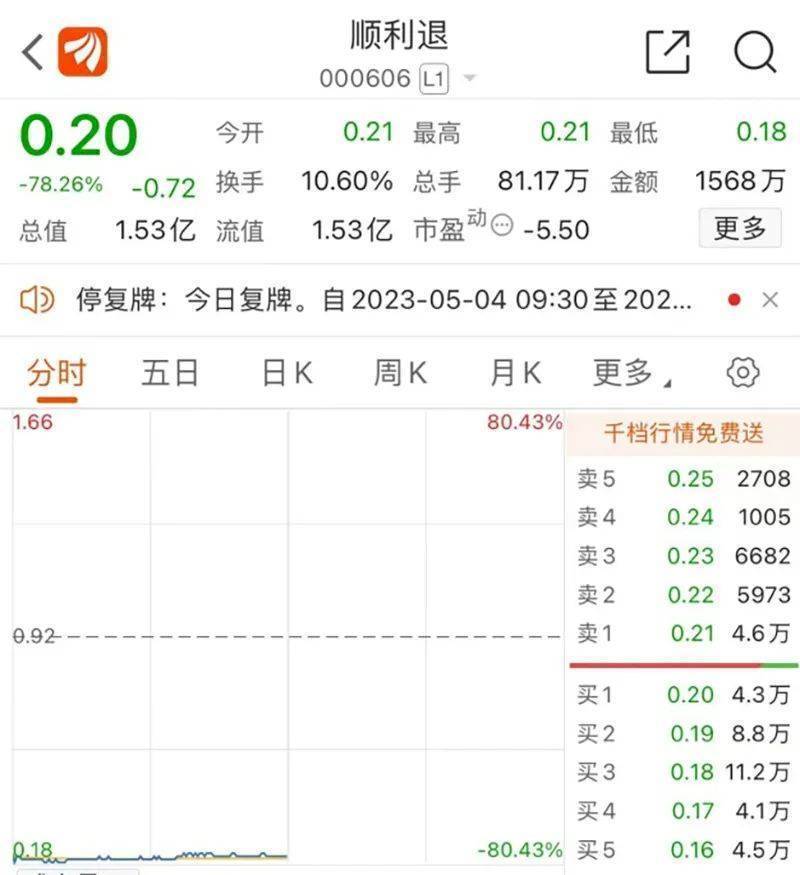Switch to the 五日 chart tab
Image resolution: width=800 pixels, height=875 pixels.
(170, 373)
